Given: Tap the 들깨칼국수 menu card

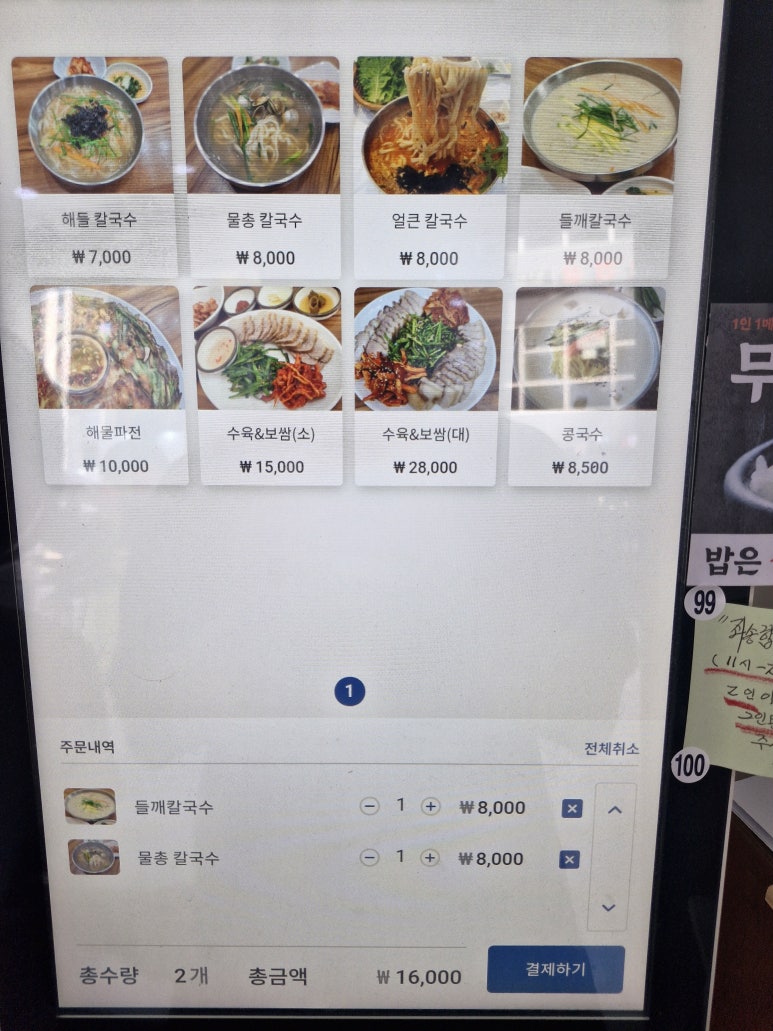Looking at the screenshot, I should [x=595, y=165].
